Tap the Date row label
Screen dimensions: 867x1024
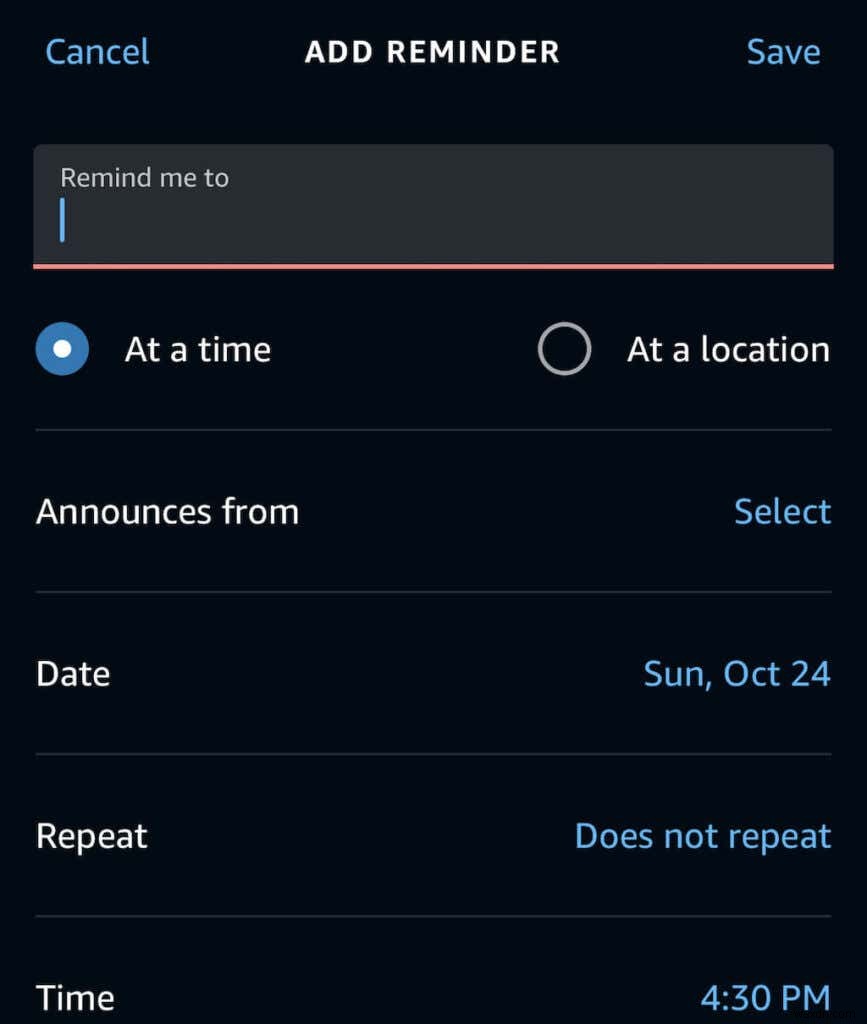point(72,674)
